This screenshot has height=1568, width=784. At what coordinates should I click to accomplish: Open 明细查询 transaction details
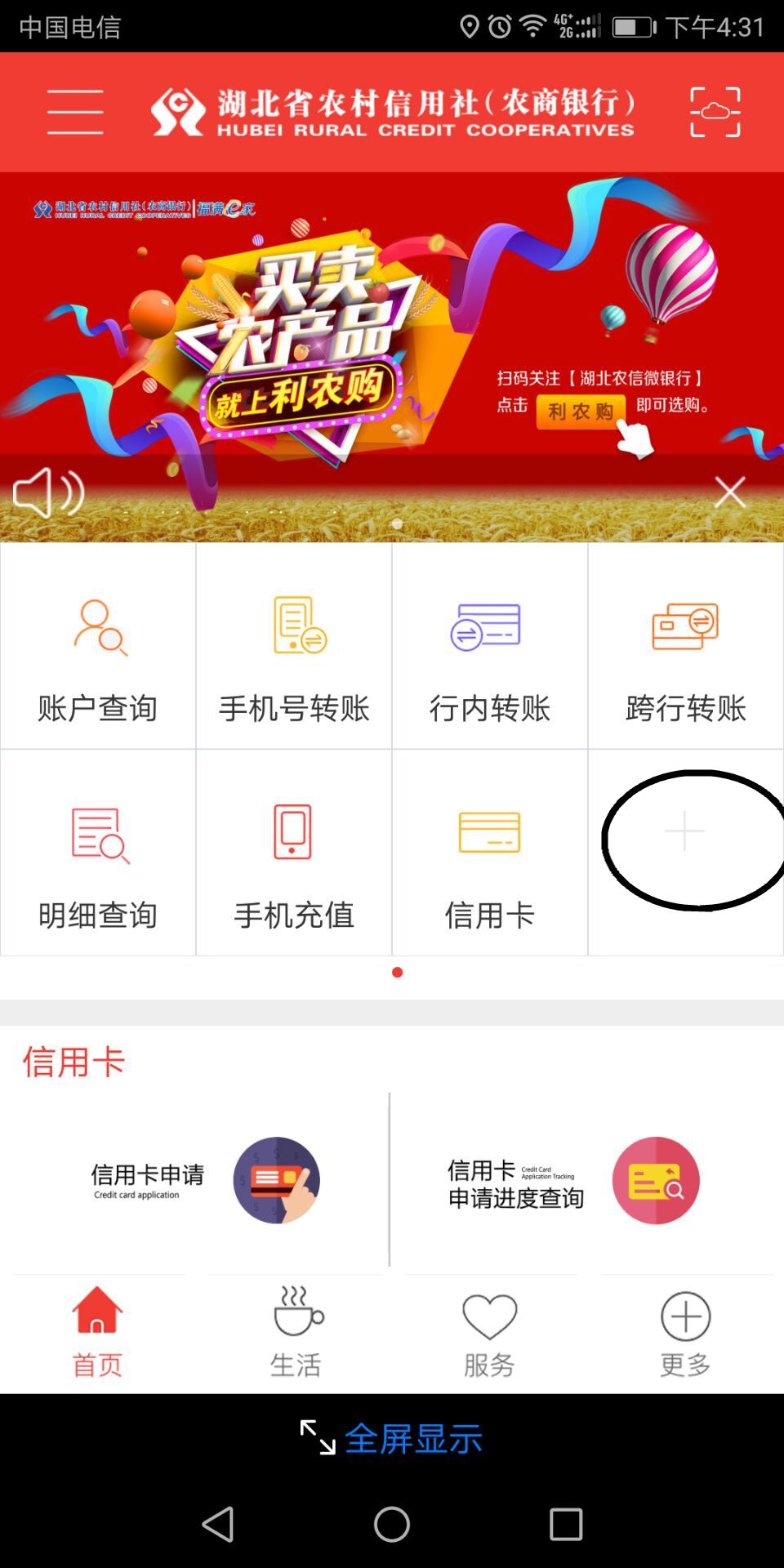(98, 853)
